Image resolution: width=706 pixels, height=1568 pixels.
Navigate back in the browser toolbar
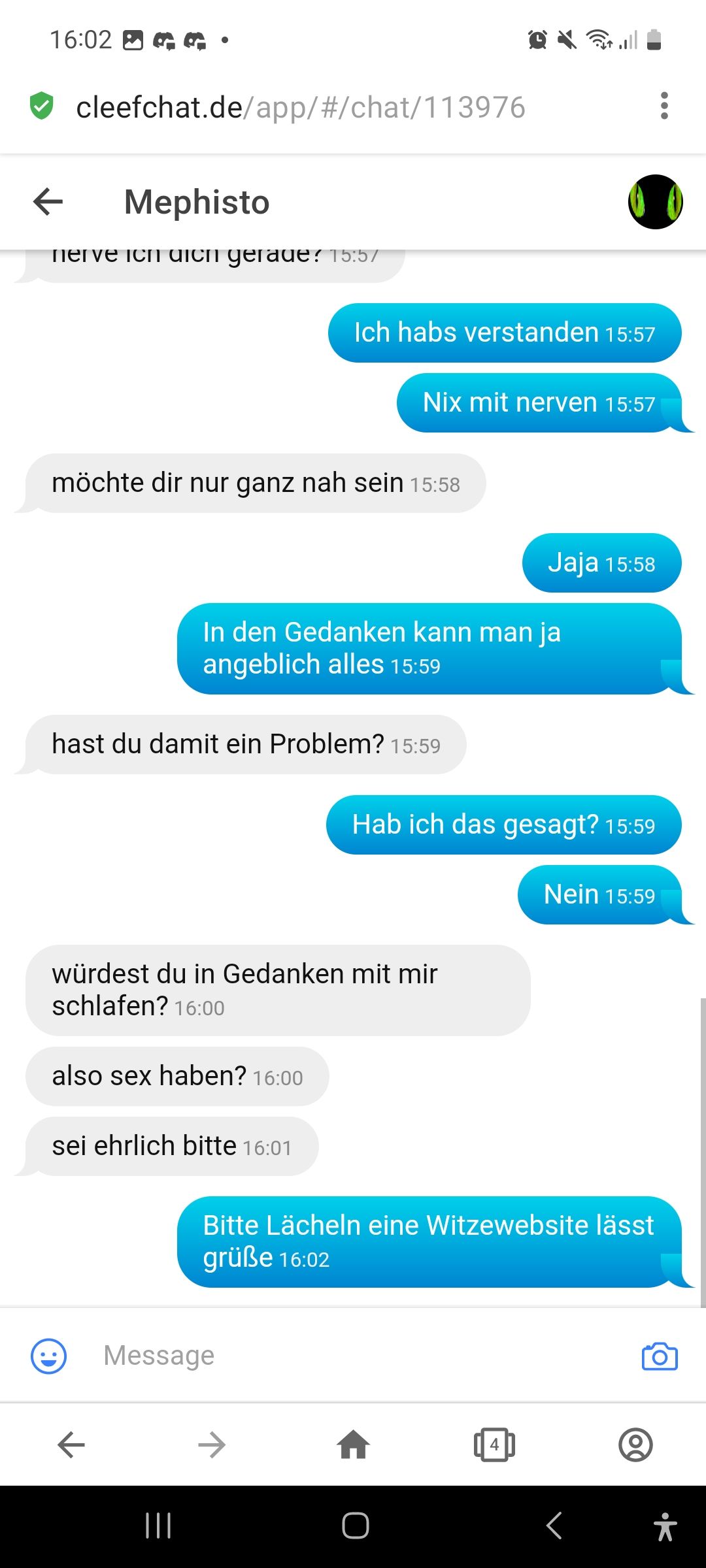click(x=71, y=1445)
